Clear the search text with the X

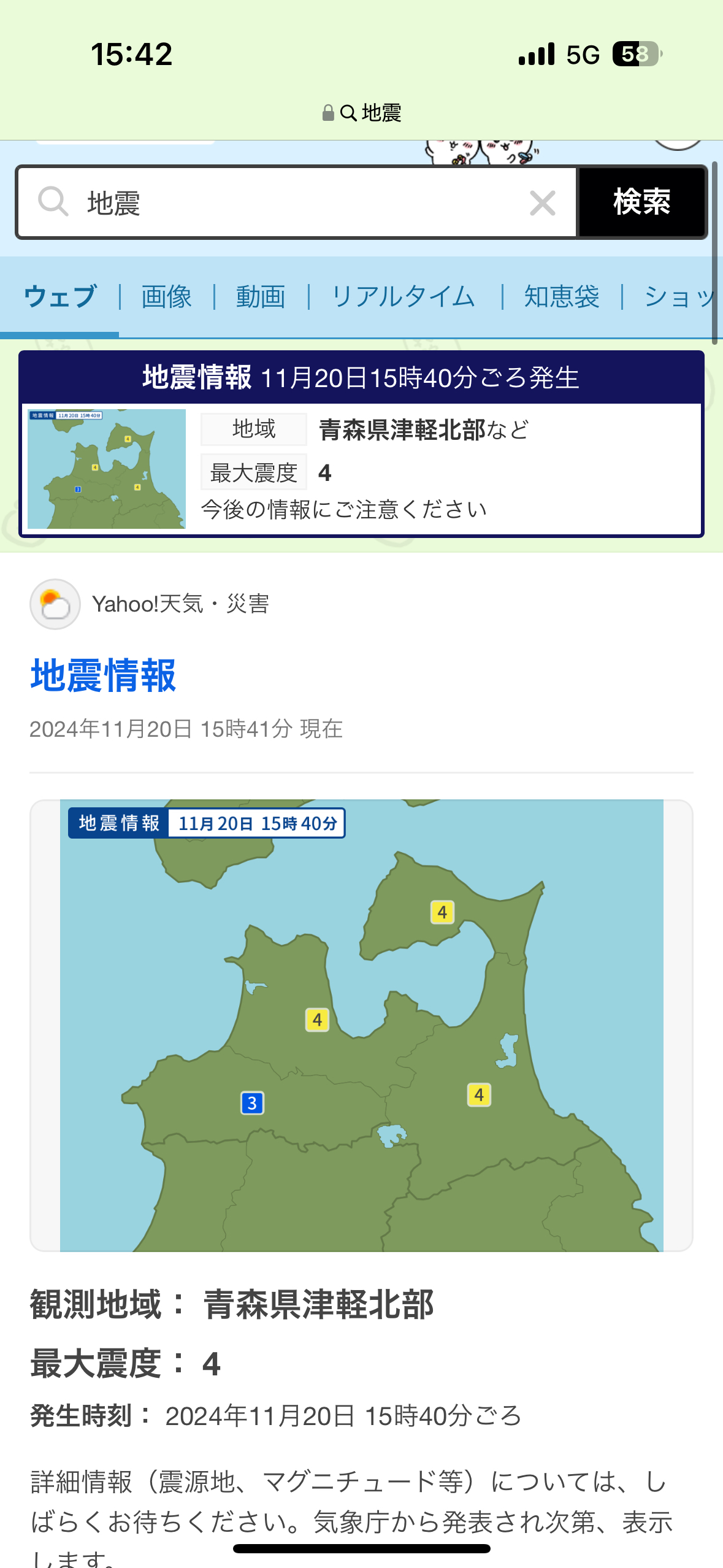(542, 203)
